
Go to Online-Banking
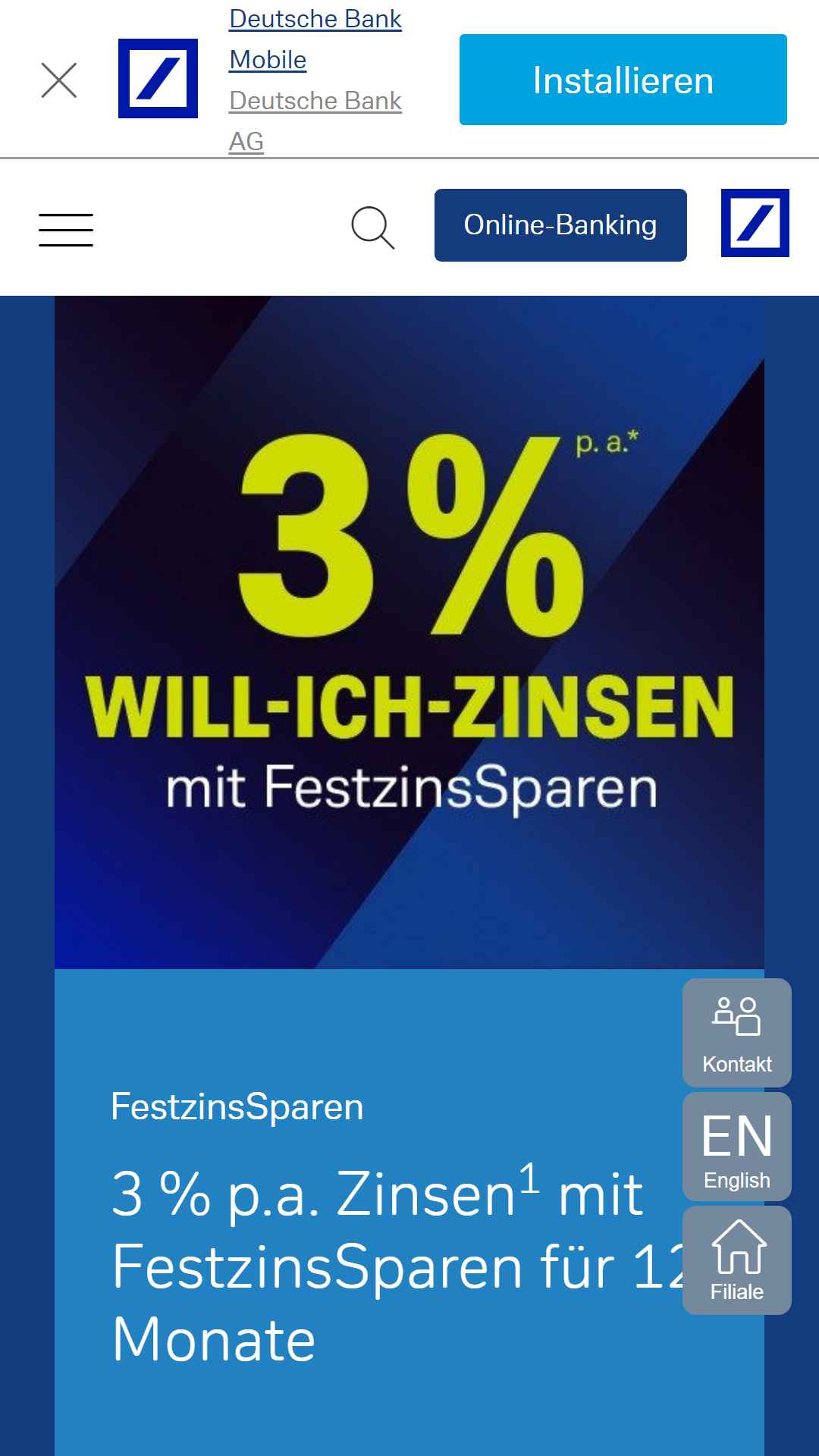point(560,225)
